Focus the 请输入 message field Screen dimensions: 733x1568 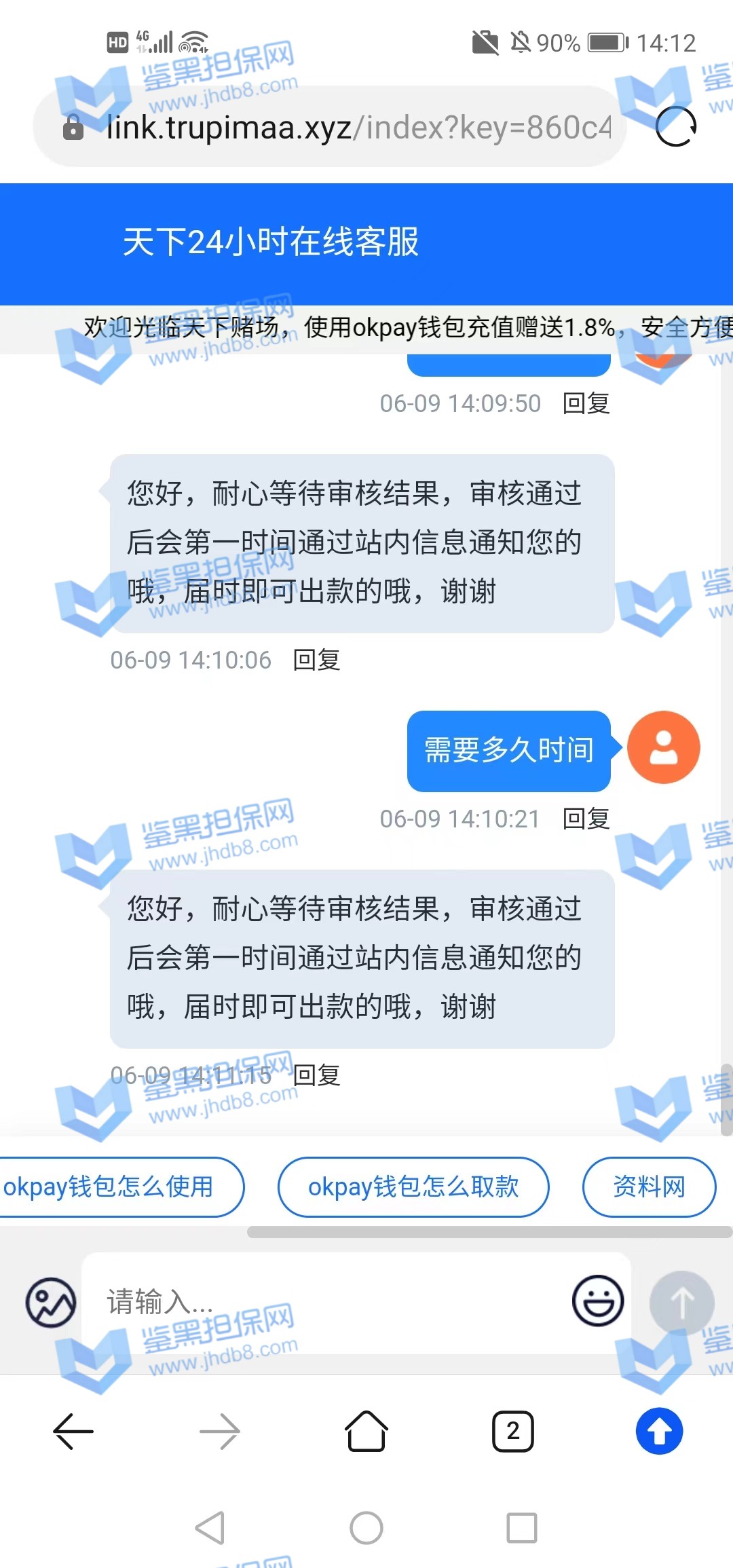[326, 1302]
